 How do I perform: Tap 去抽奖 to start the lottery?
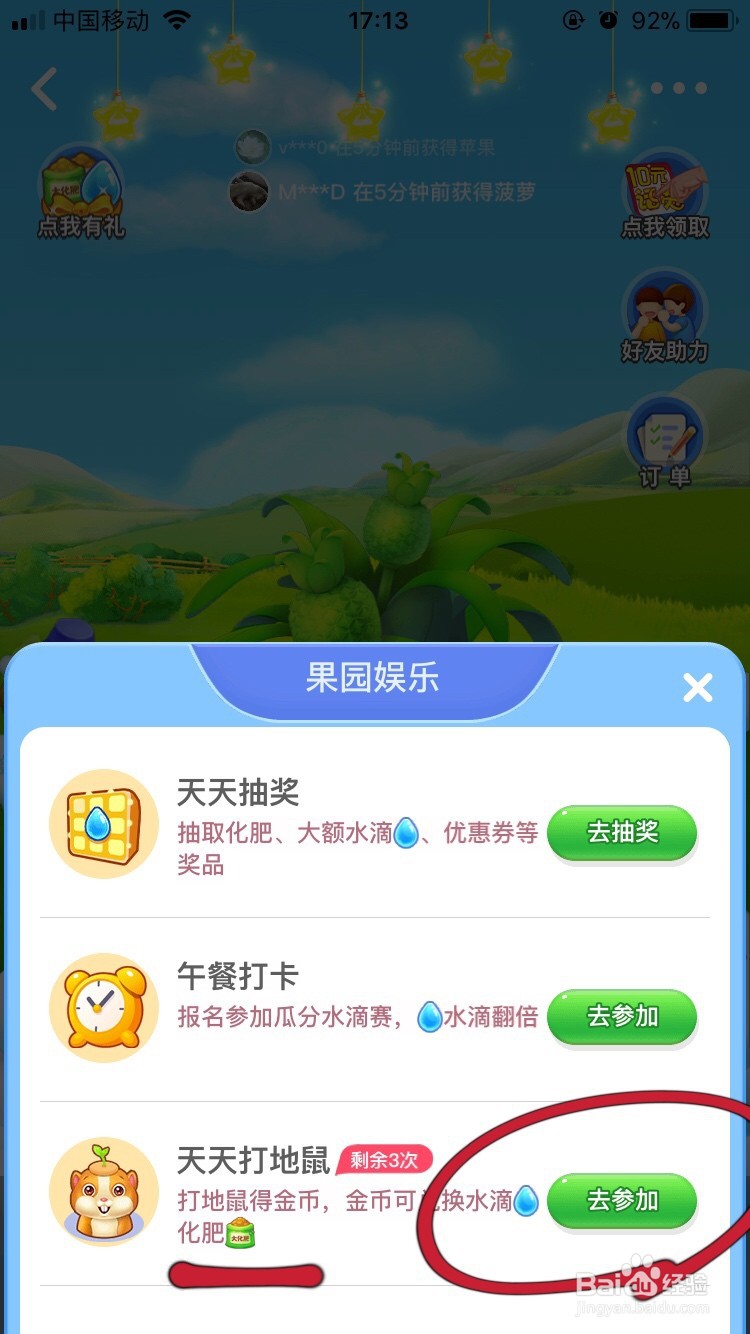621,833
